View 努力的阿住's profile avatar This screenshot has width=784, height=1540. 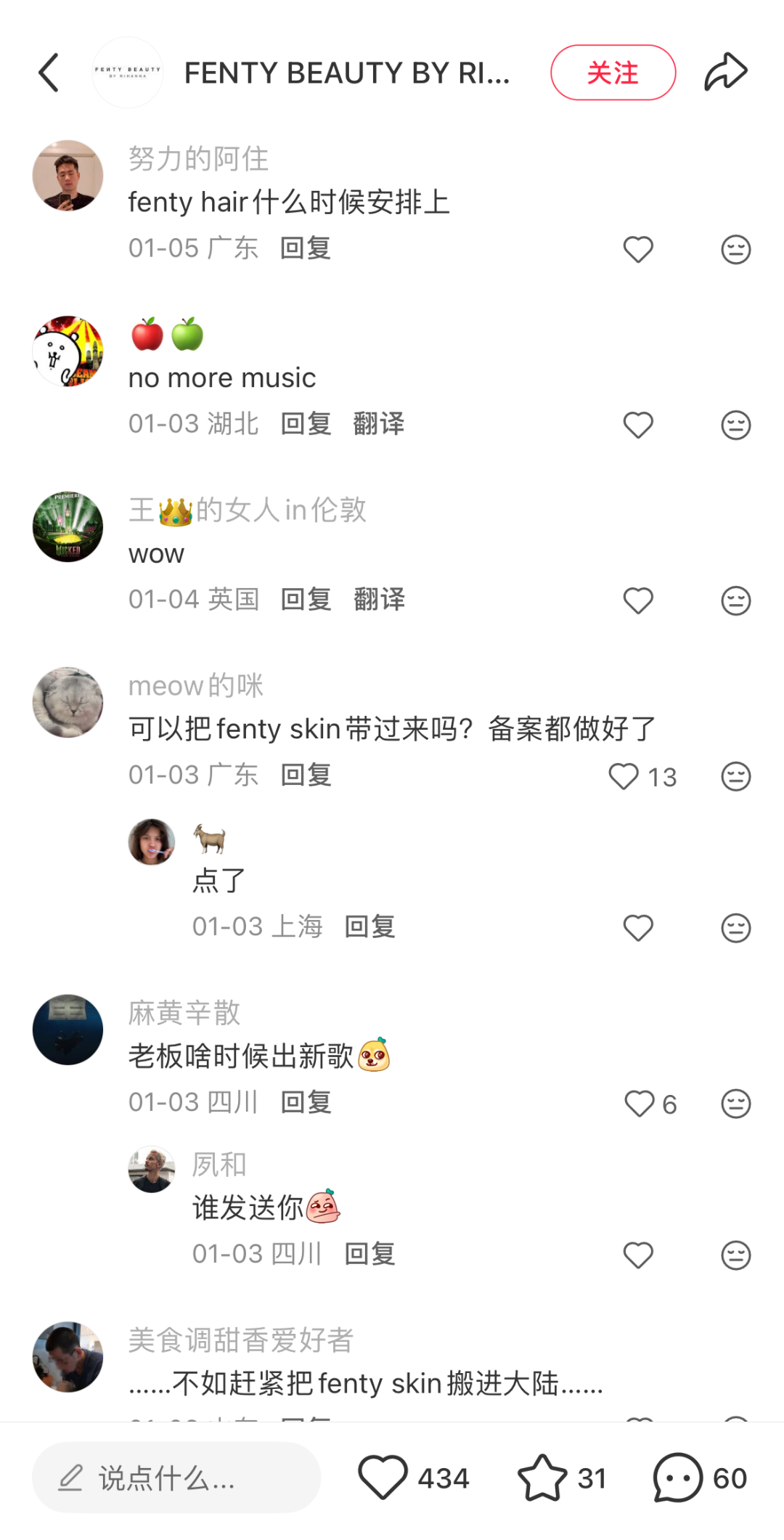point(68,176)
